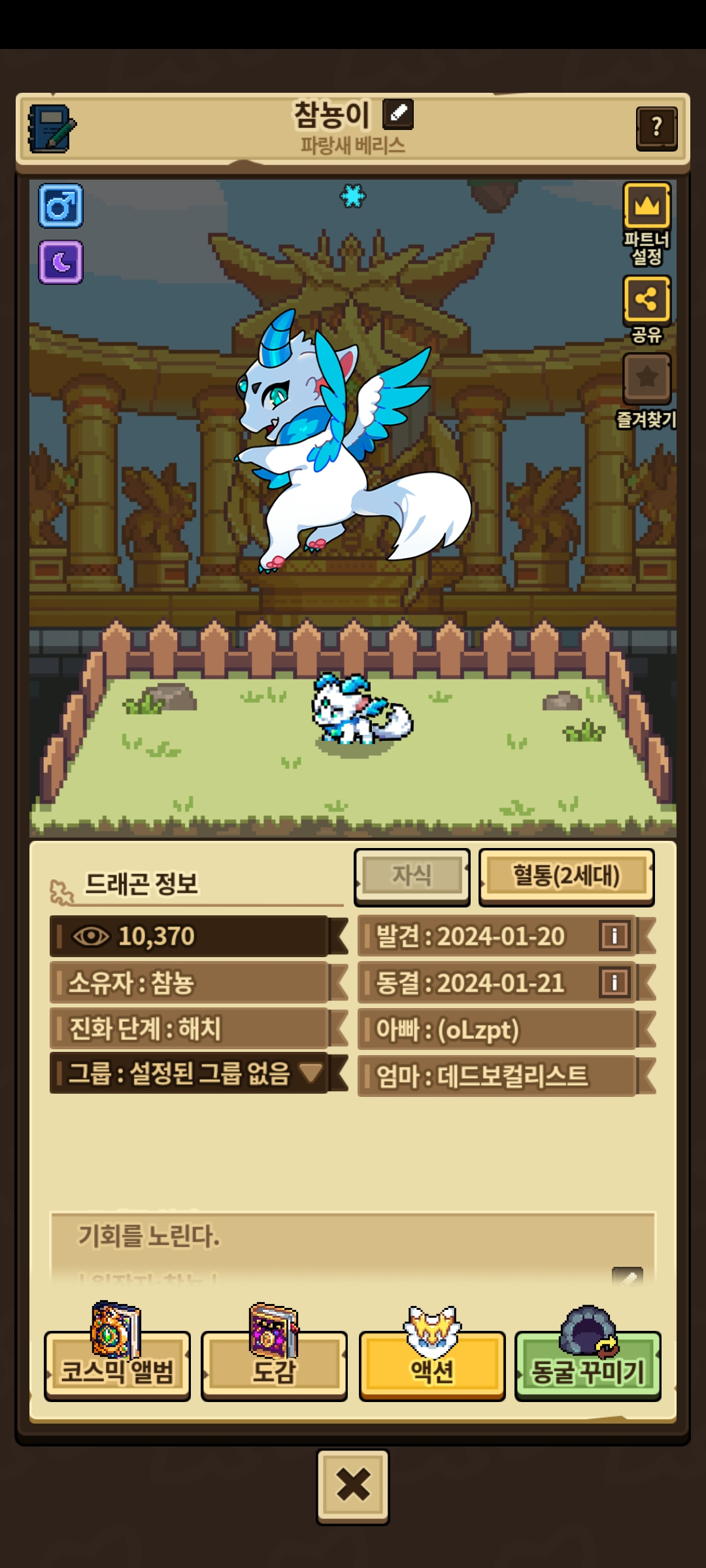Open the question mark help
706x1568 pixels.
(656, 128)
